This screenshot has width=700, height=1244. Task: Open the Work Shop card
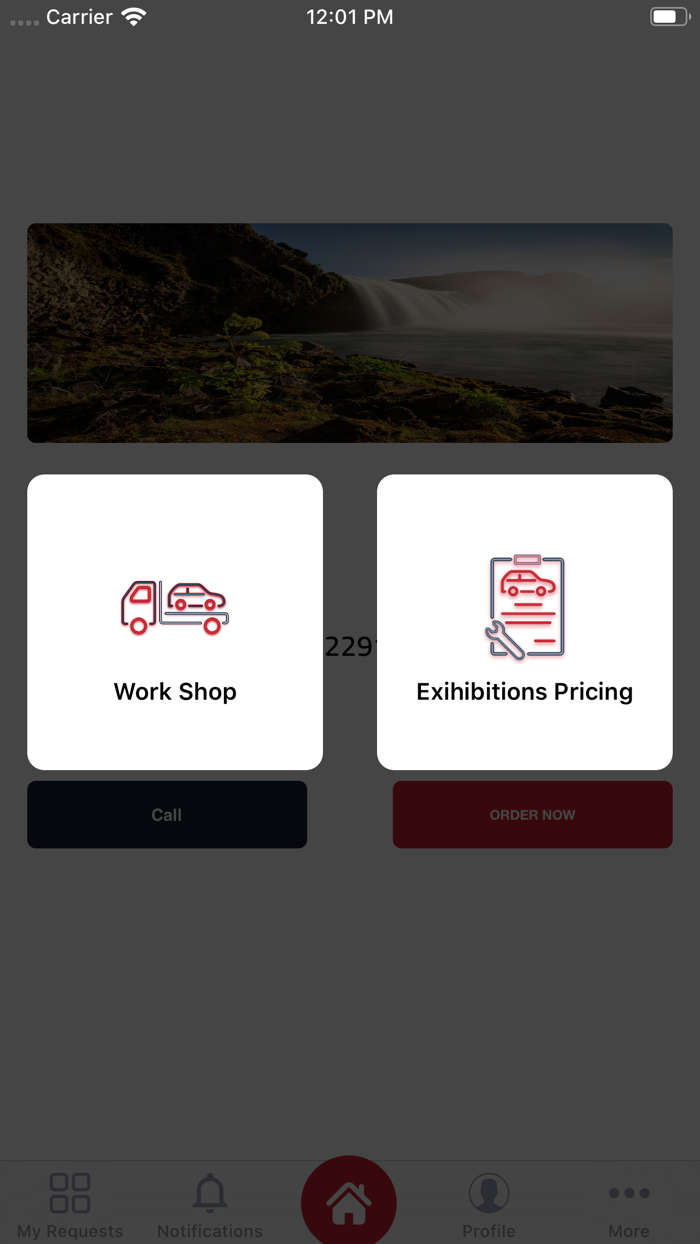click(175, 622)
